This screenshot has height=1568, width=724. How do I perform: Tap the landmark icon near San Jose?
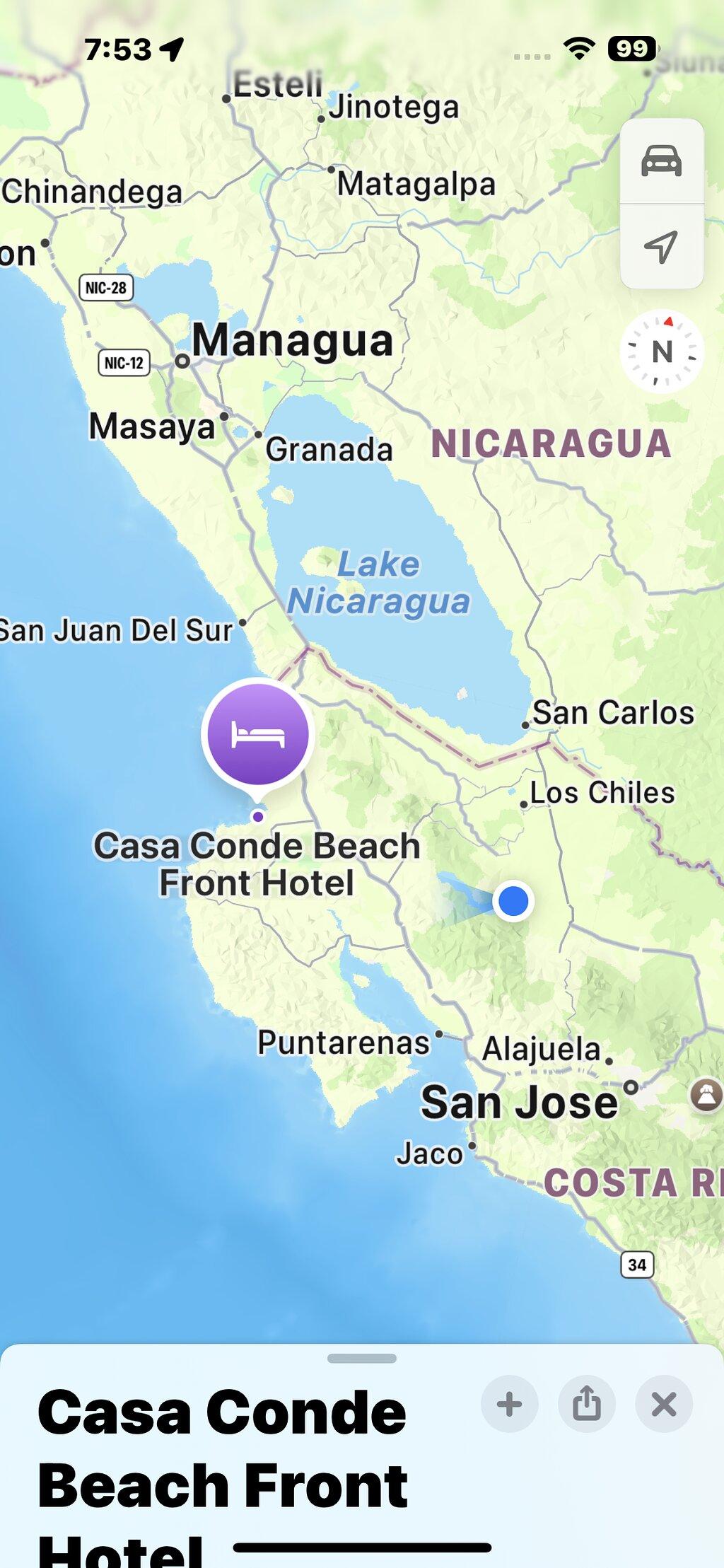tap(706, 1095)
